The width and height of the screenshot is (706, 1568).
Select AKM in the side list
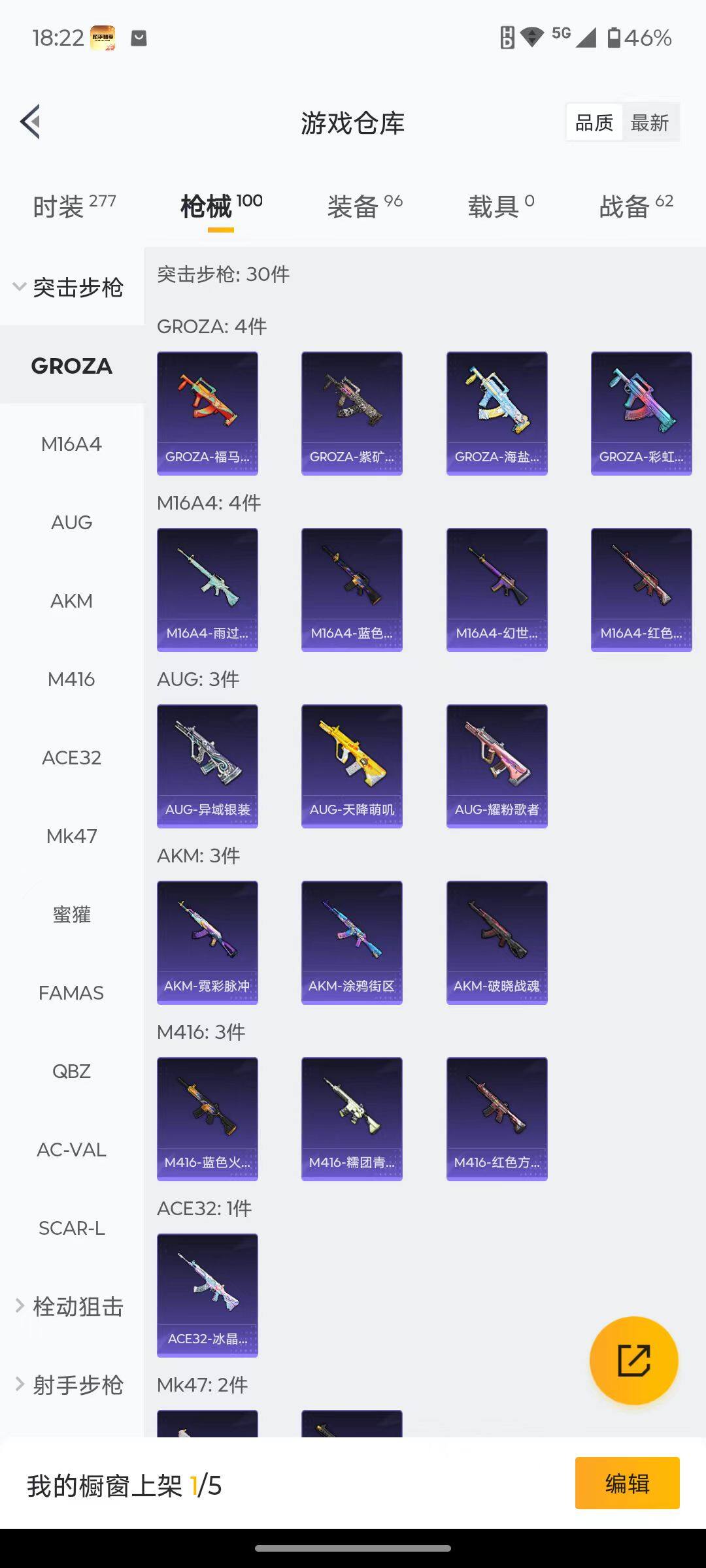click(x=71, y=601)
